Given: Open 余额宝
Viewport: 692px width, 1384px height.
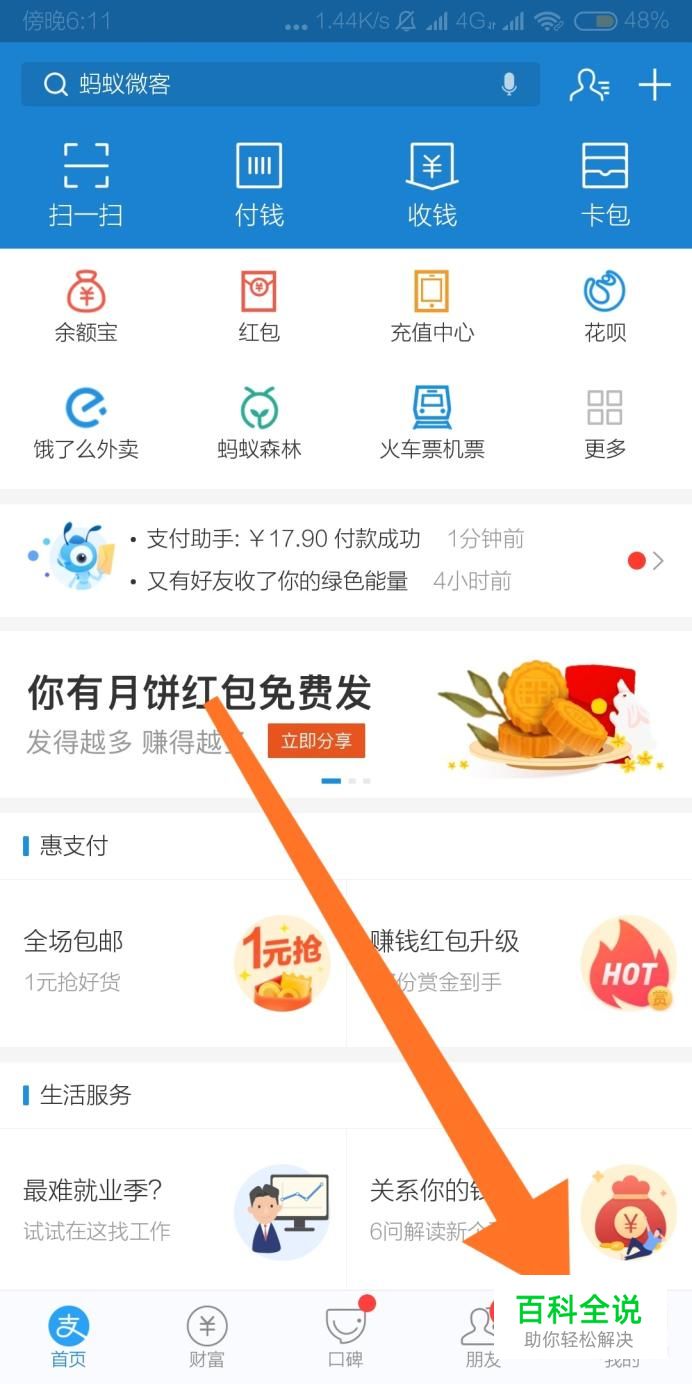Looking at the screenshot, I should pyautogui.click(x=86, y=307).
